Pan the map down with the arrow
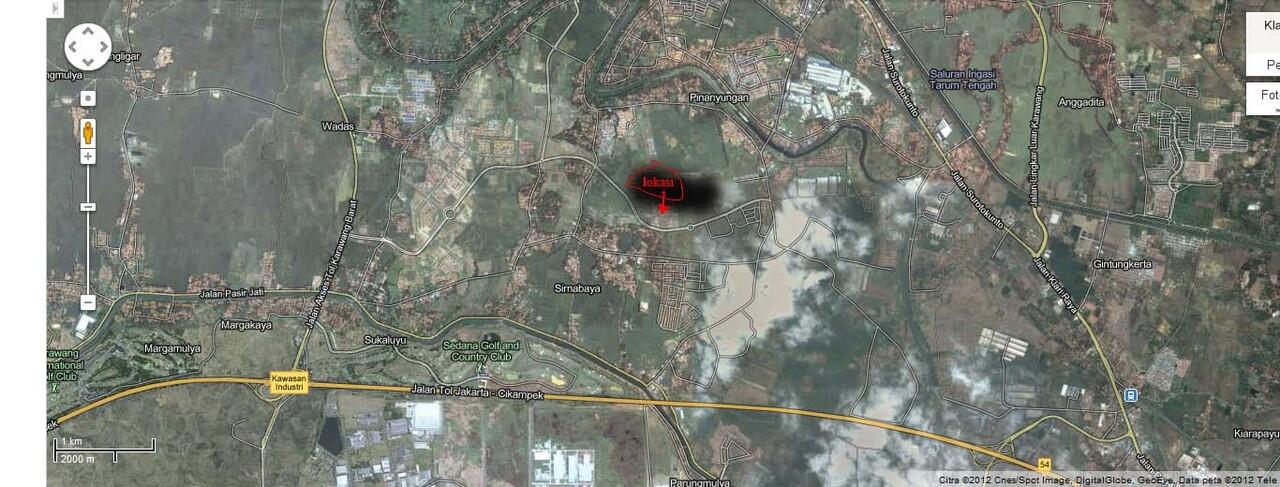The width and height of the screenshot is (1280, 487). 88,62
